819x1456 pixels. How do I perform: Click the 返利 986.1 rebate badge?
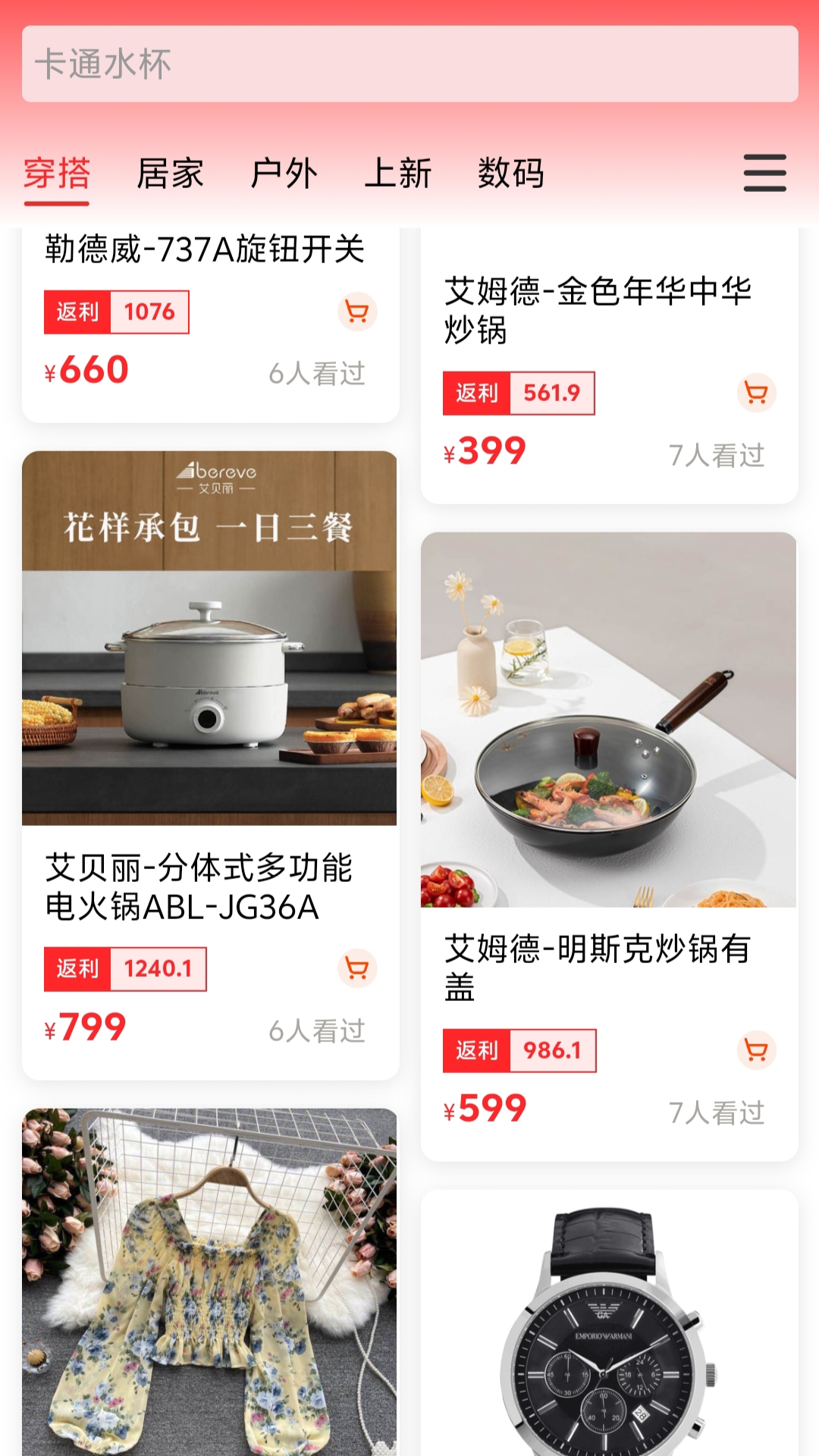[x=519, y=1050]
